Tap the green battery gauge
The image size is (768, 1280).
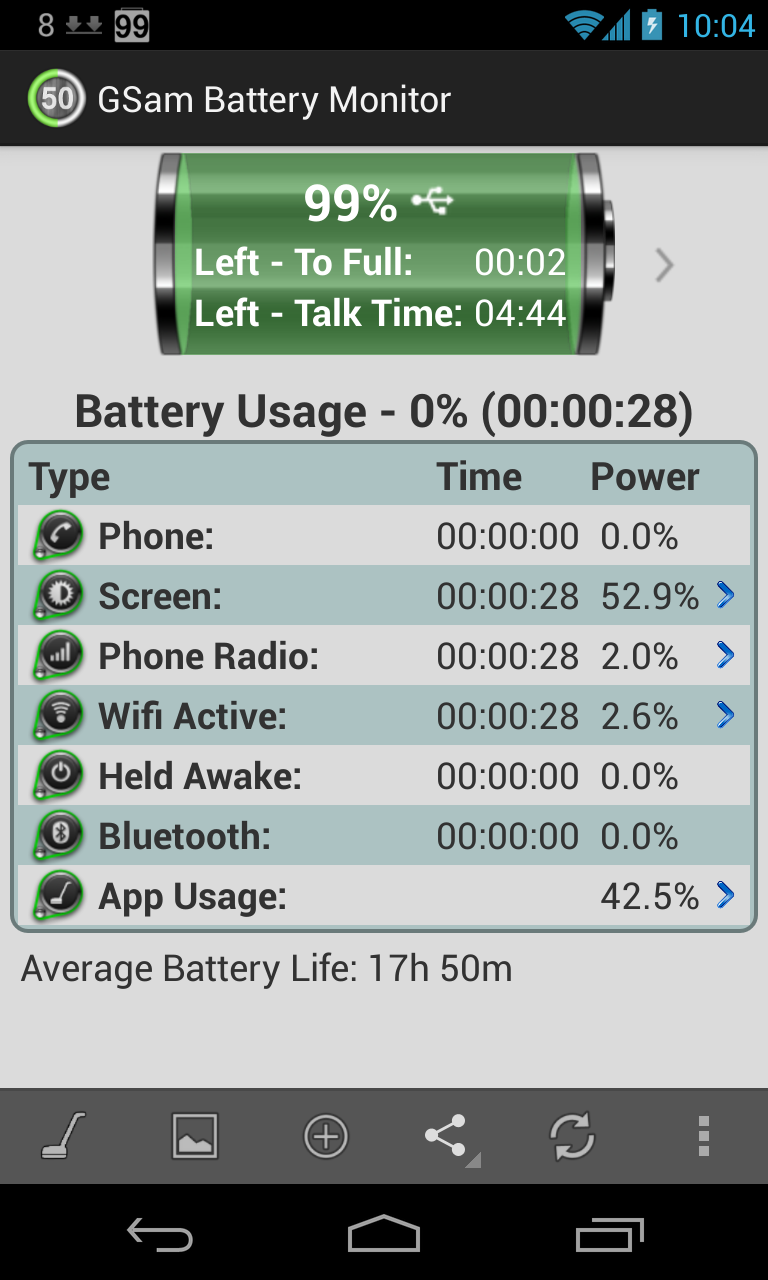click(x=380, y=255)
